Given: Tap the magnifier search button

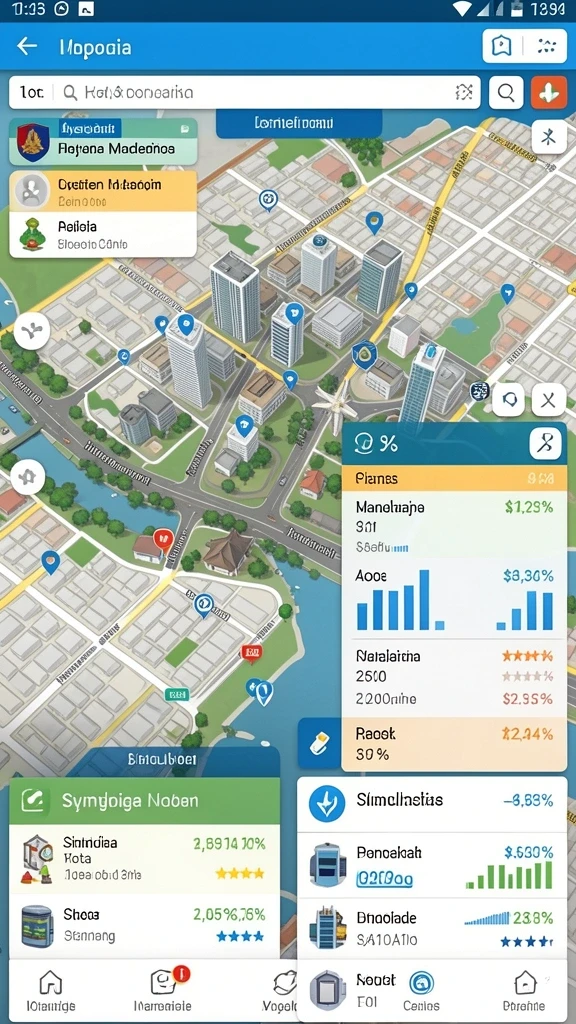Looking at the screenshot, I should pos(506,93).
